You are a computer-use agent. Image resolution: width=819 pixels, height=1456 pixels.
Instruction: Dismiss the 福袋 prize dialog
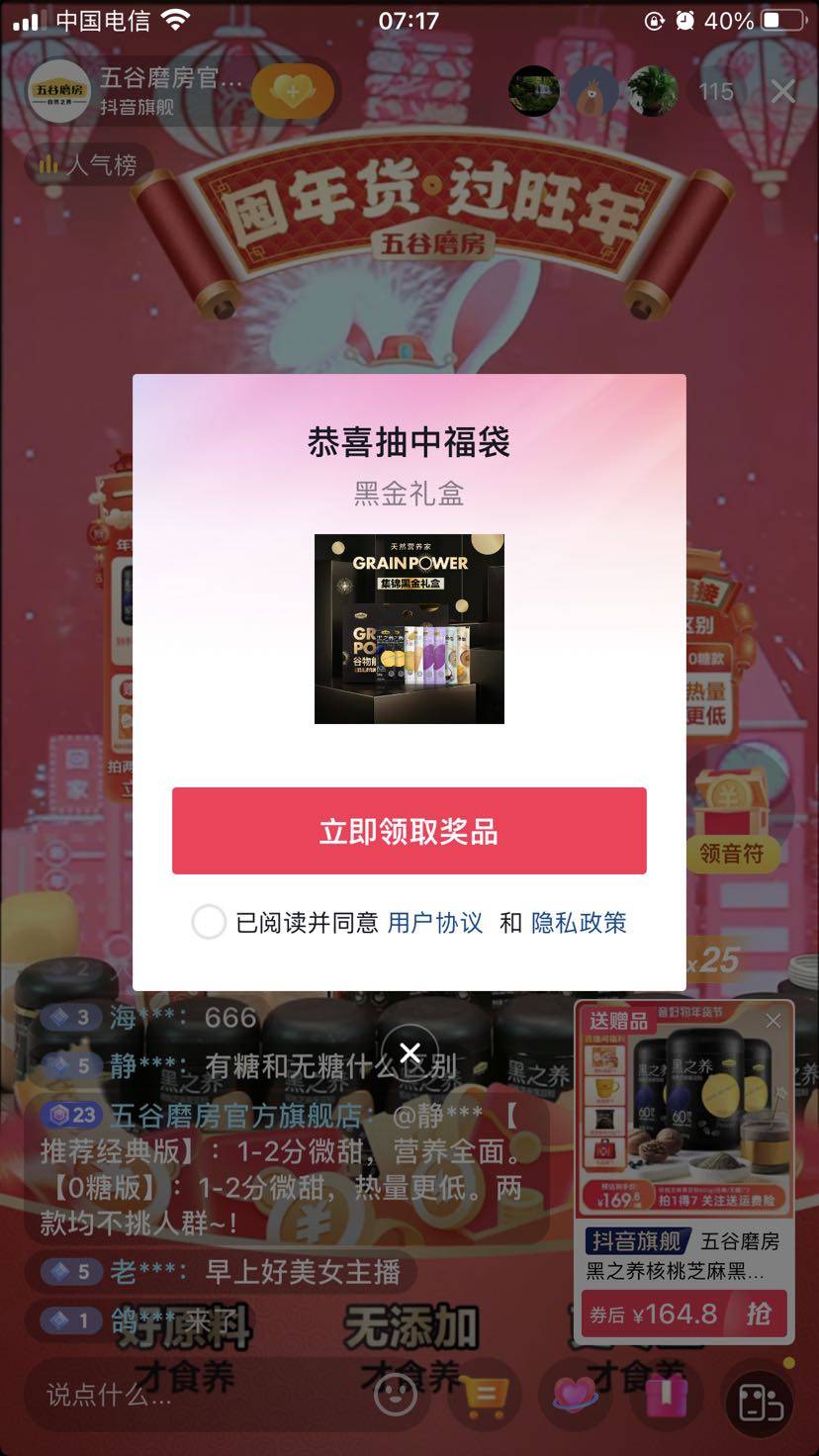point(410,1052)
